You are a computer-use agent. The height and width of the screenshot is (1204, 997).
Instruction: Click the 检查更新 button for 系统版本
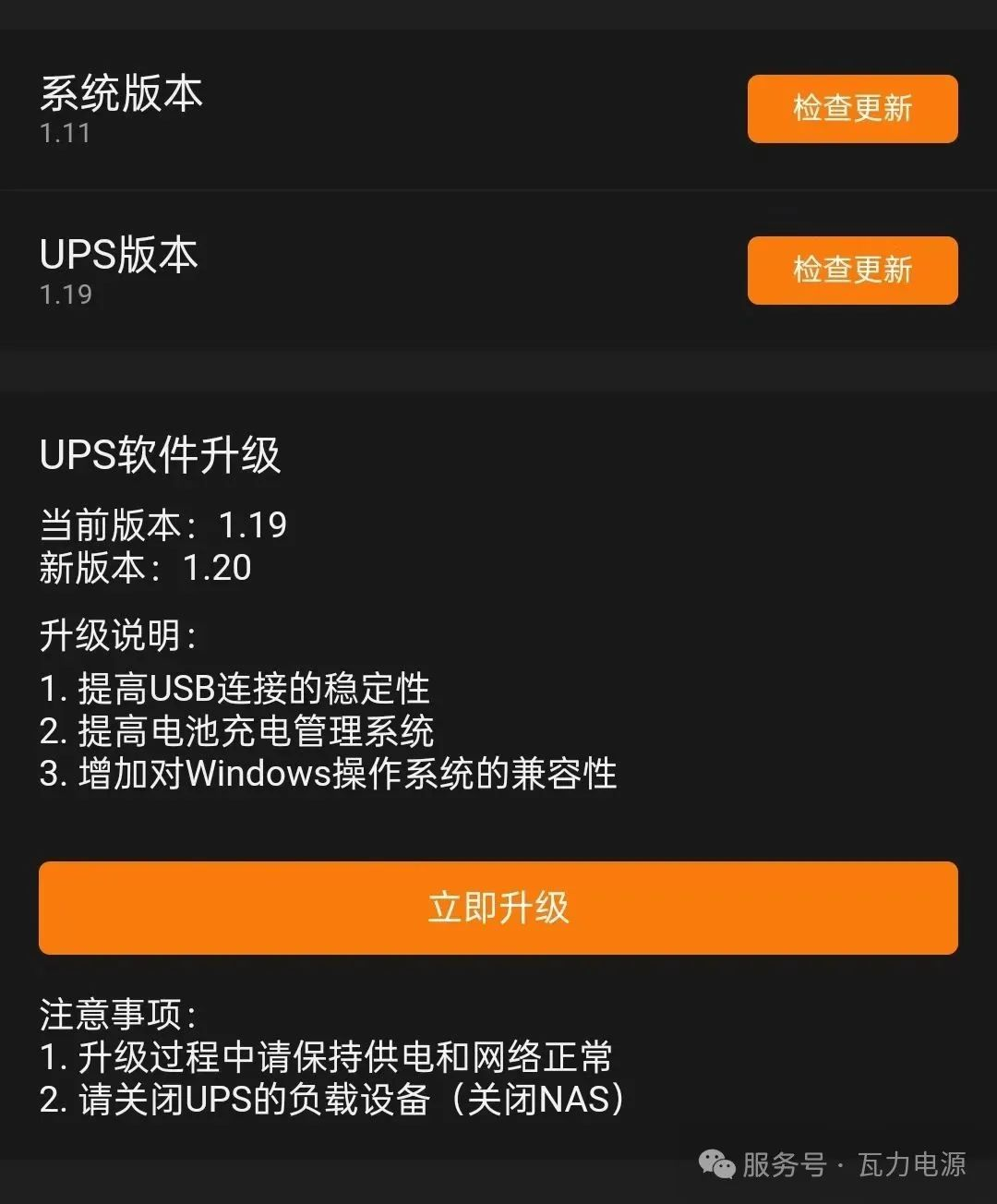click(851, 109)
